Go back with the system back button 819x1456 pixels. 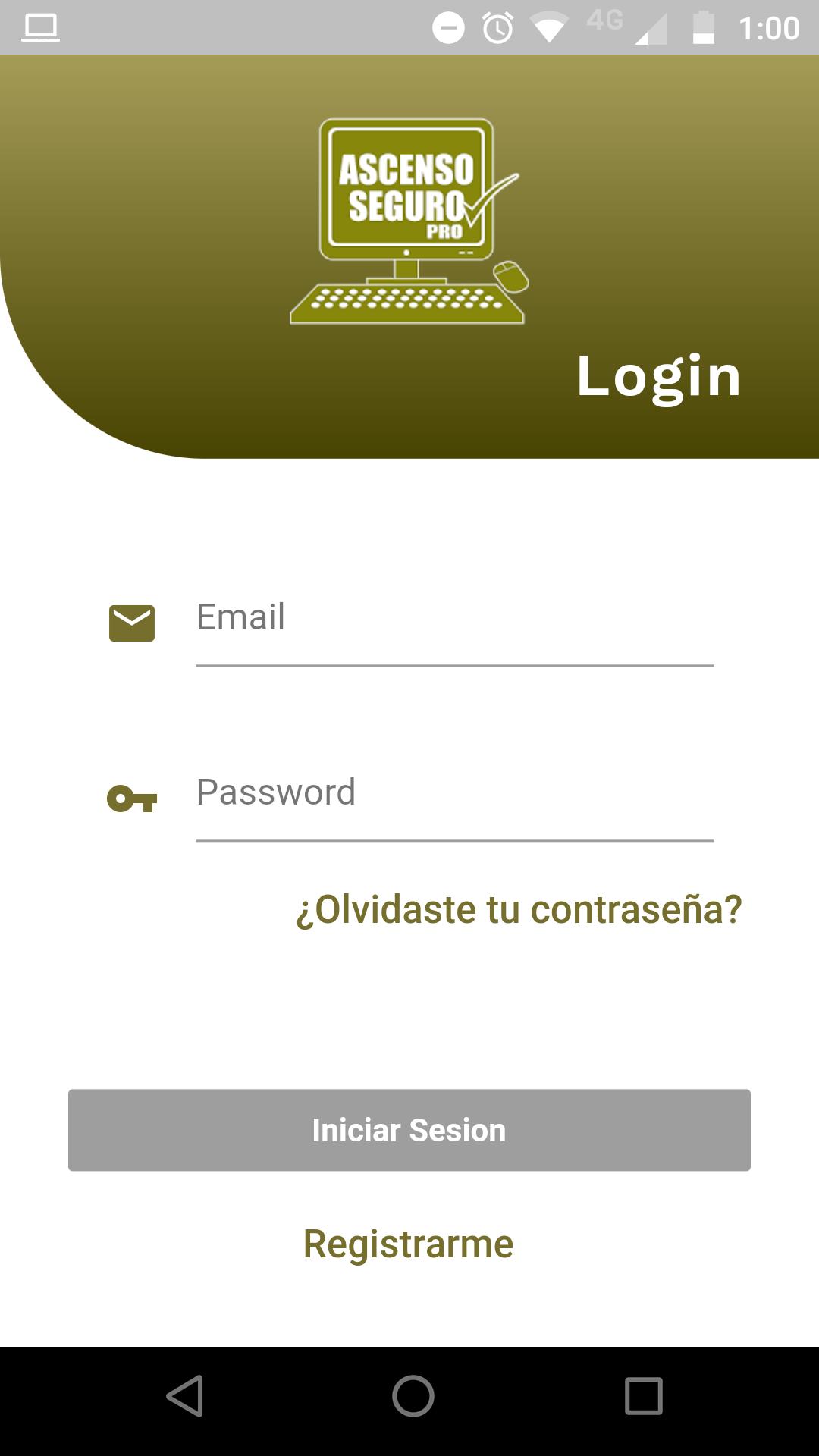pyautogui.click(x=185, y=1396)
